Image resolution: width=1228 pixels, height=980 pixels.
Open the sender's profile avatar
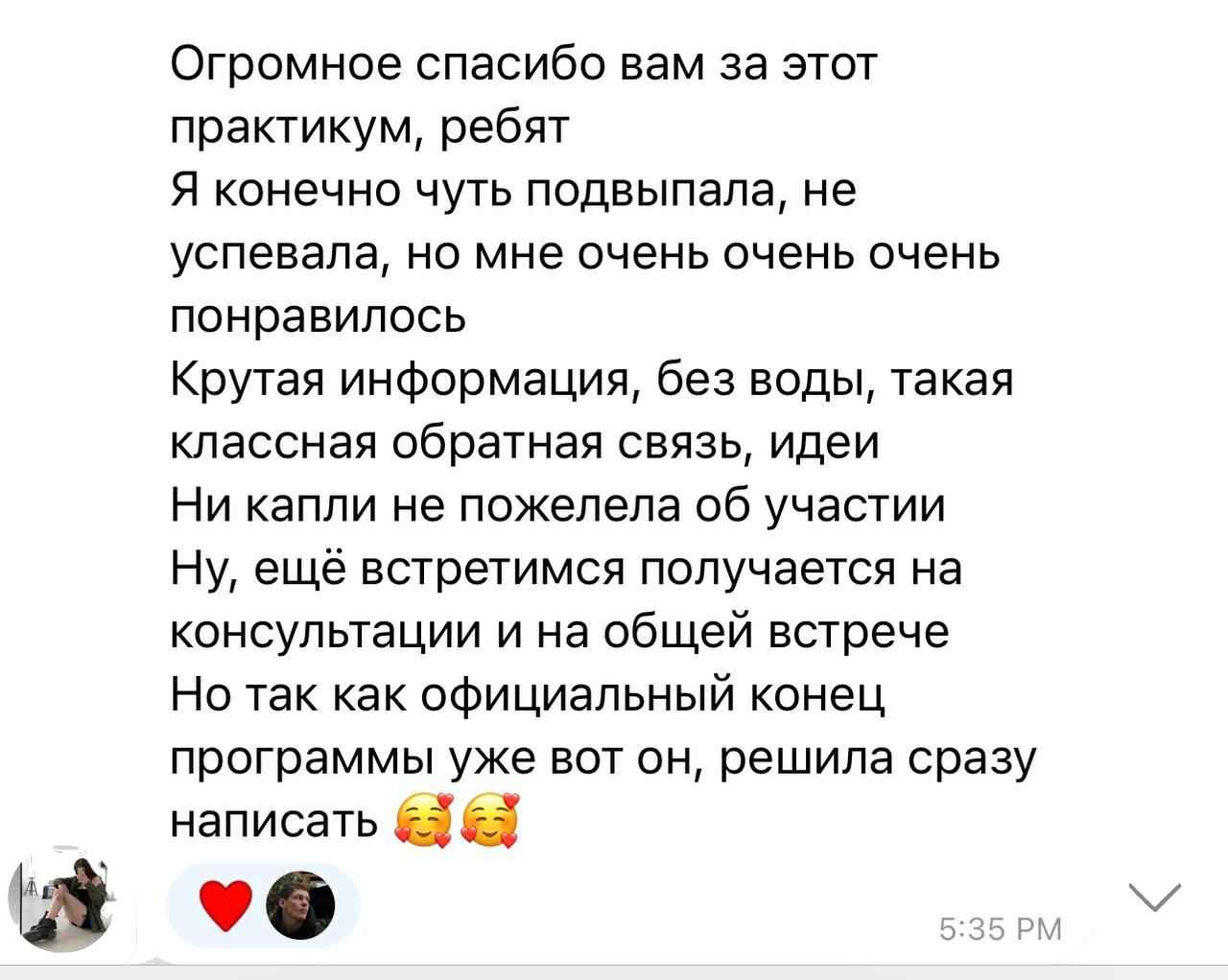(x=60, y=898)
